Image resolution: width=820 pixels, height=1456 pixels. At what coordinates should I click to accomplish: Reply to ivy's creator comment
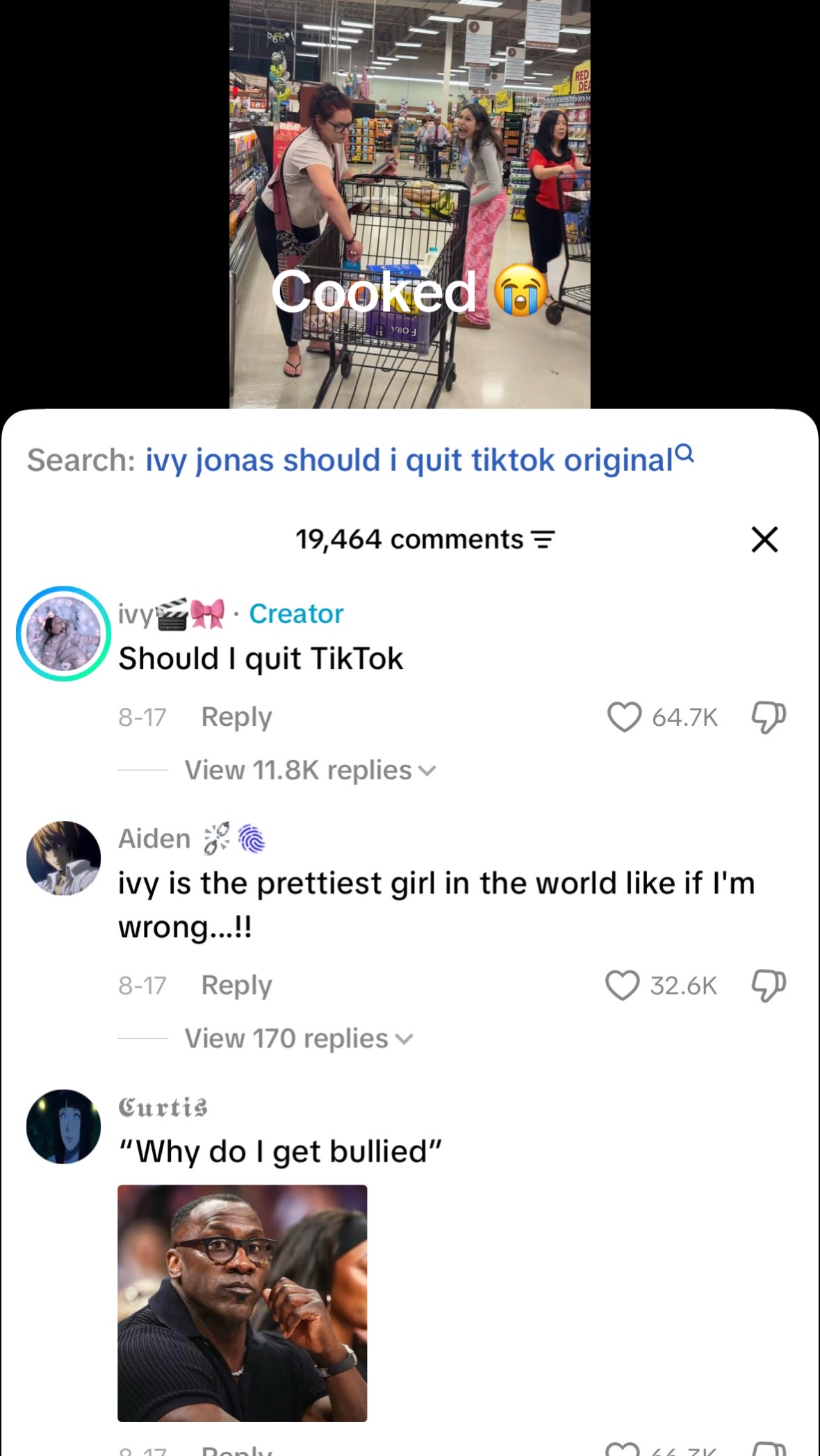coord(236,717)
